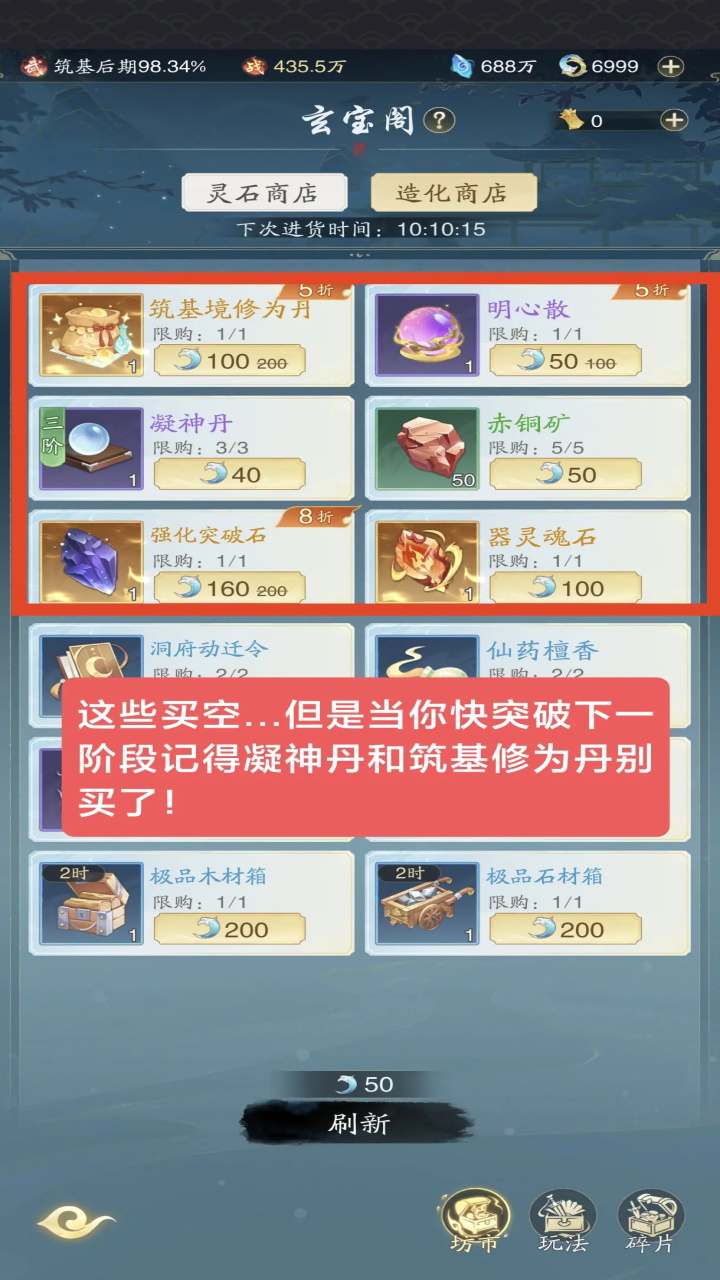
Task: Buy 筑基境修为丹 for 100
Action: pyautogui.click(x=229, y=361)
